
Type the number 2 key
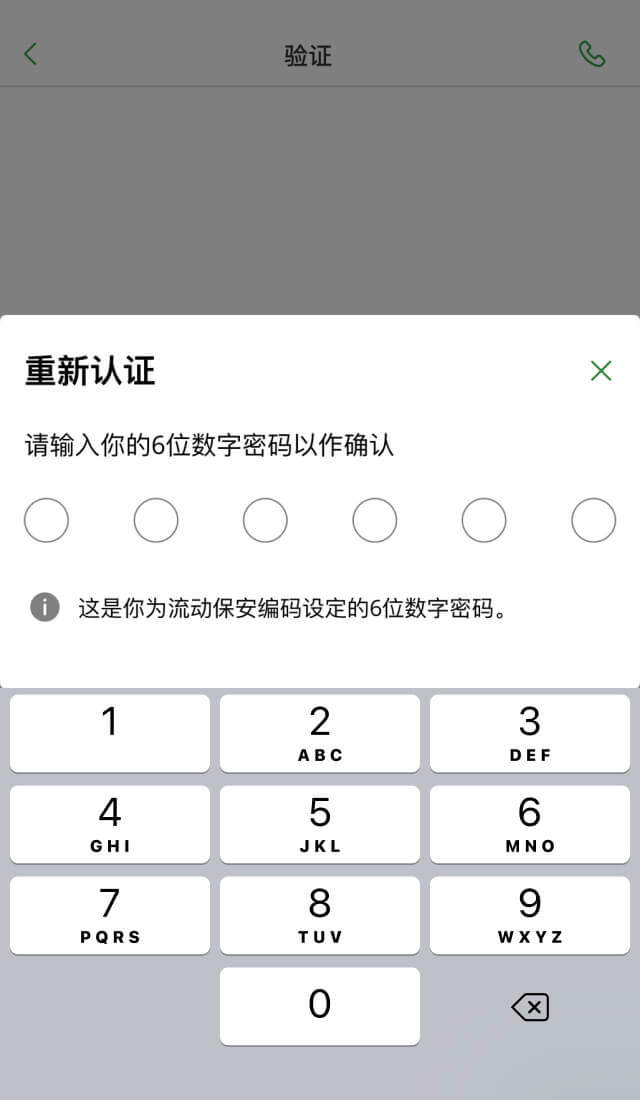click(x=320, y=733)
